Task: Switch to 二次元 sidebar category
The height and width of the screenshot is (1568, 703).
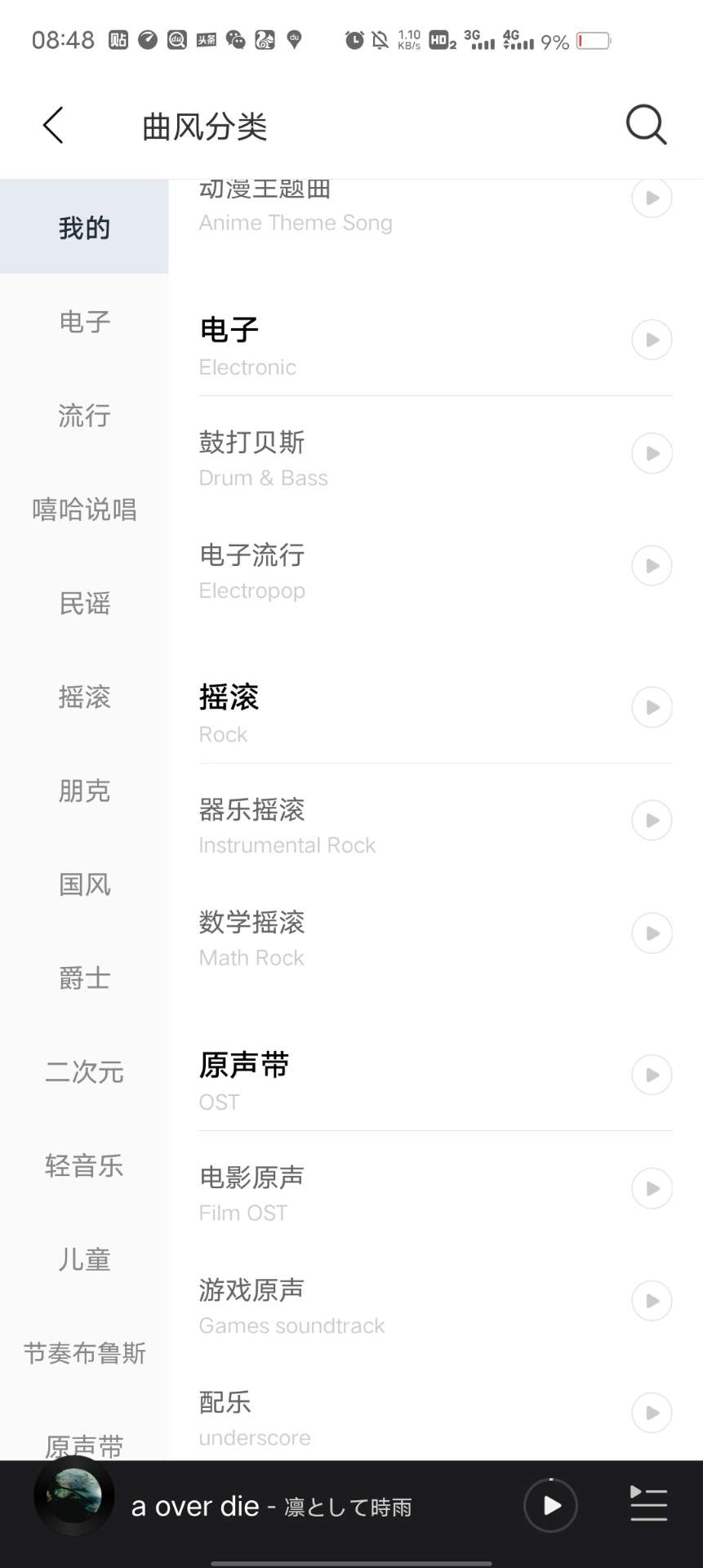Action: coord(84,1071)
